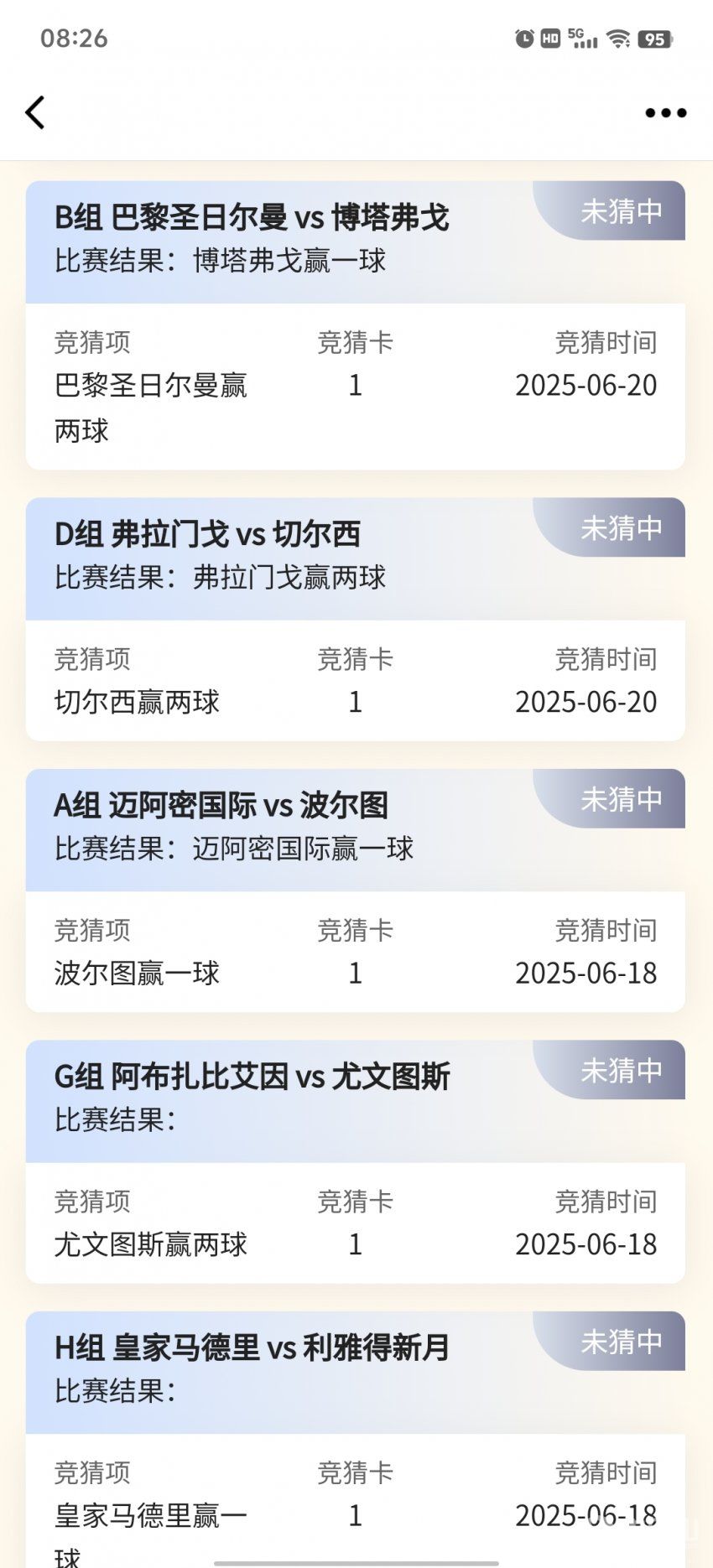
Task: Open the three-dot overflow menu
Action: point(666,112)
